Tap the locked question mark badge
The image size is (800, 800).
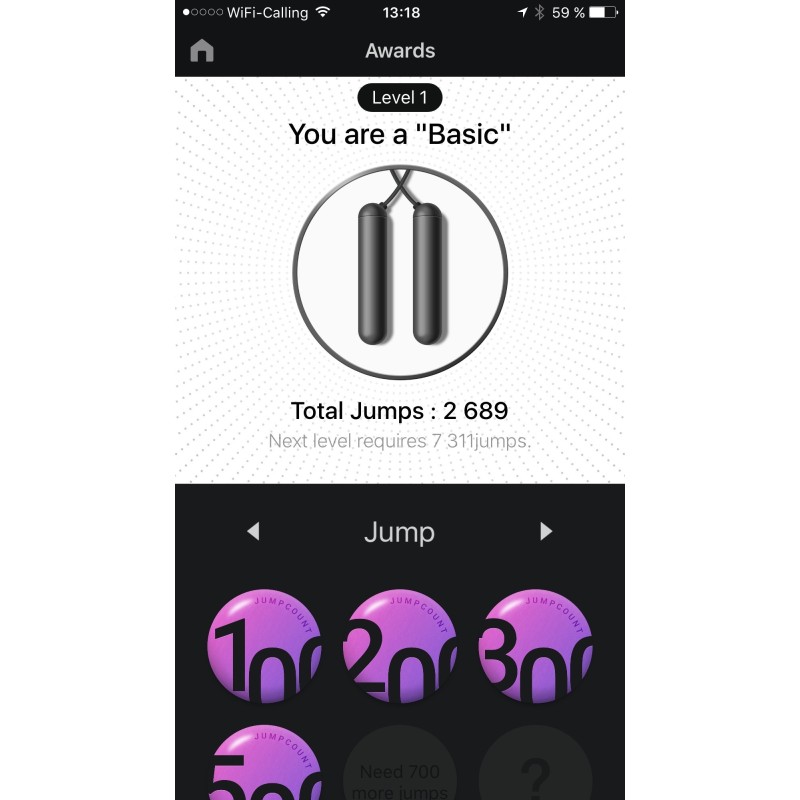[535, 772]
